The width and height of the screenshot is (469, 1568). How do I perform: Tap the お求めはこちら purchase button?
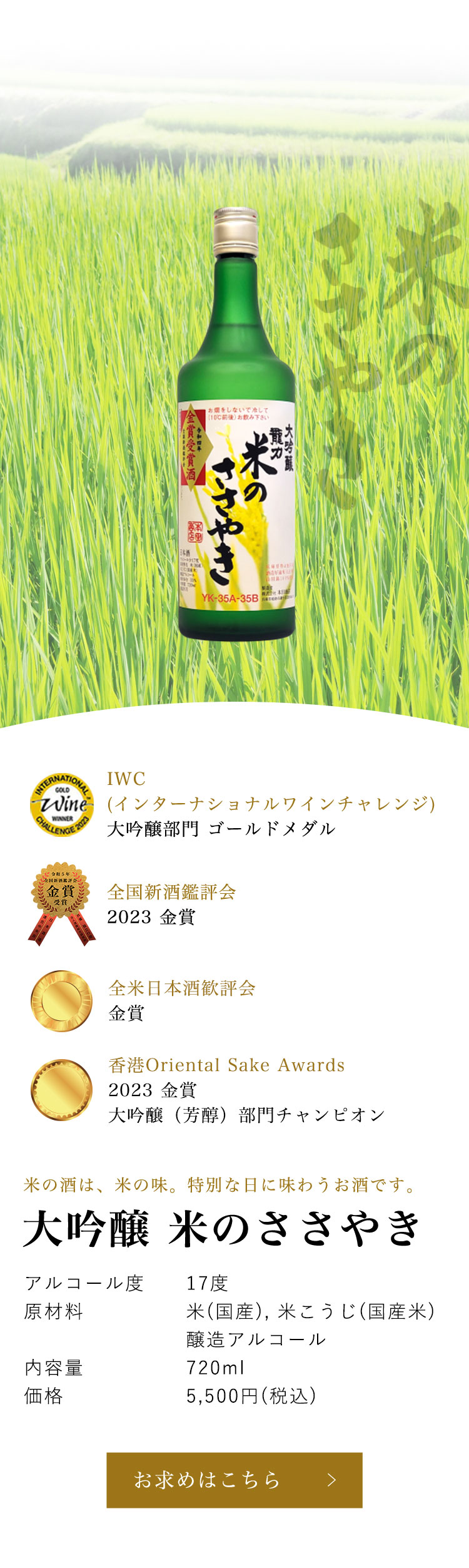pyautogui.click(x=234, y=1480)
